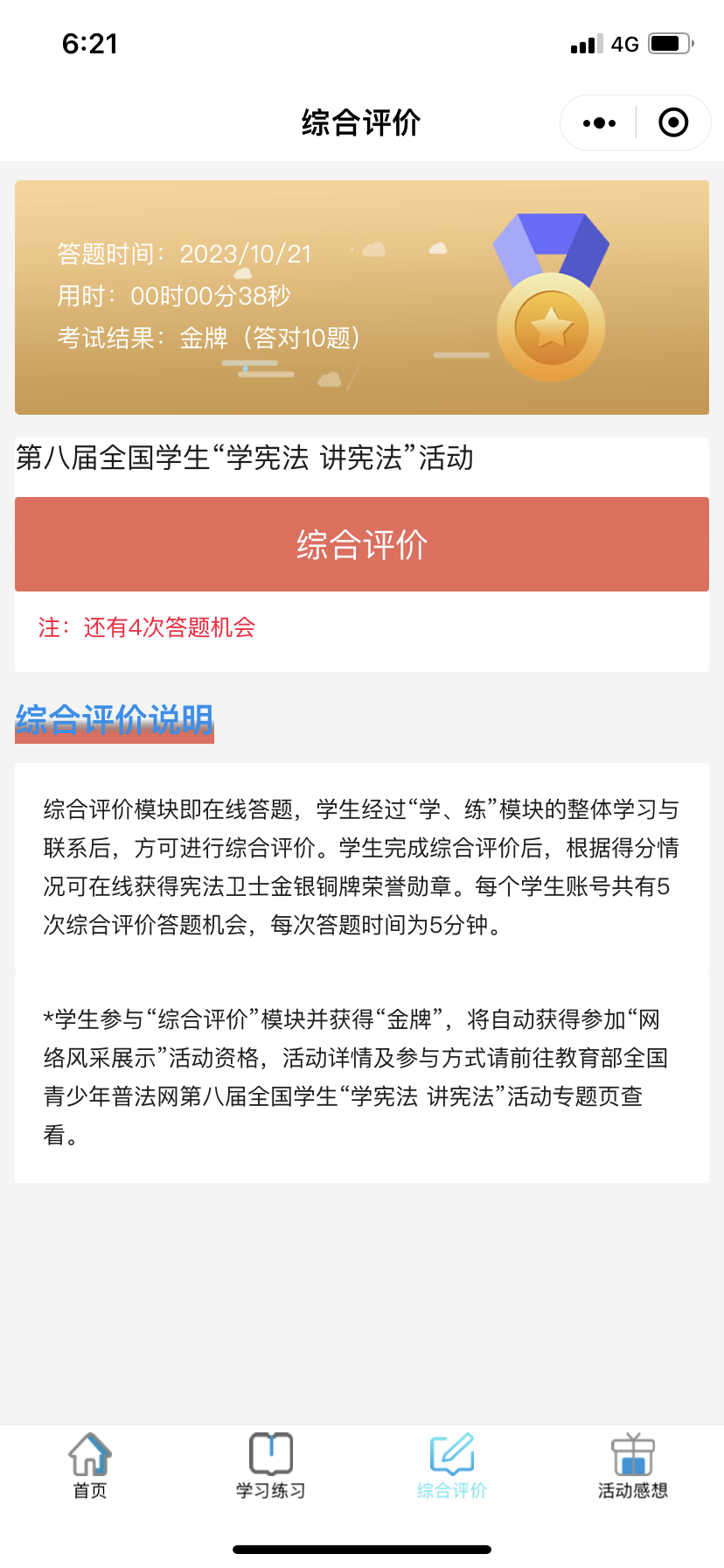Start the red 综合评价 quiz button
This screenshot has width=724, height=1568.
point(362,544)
